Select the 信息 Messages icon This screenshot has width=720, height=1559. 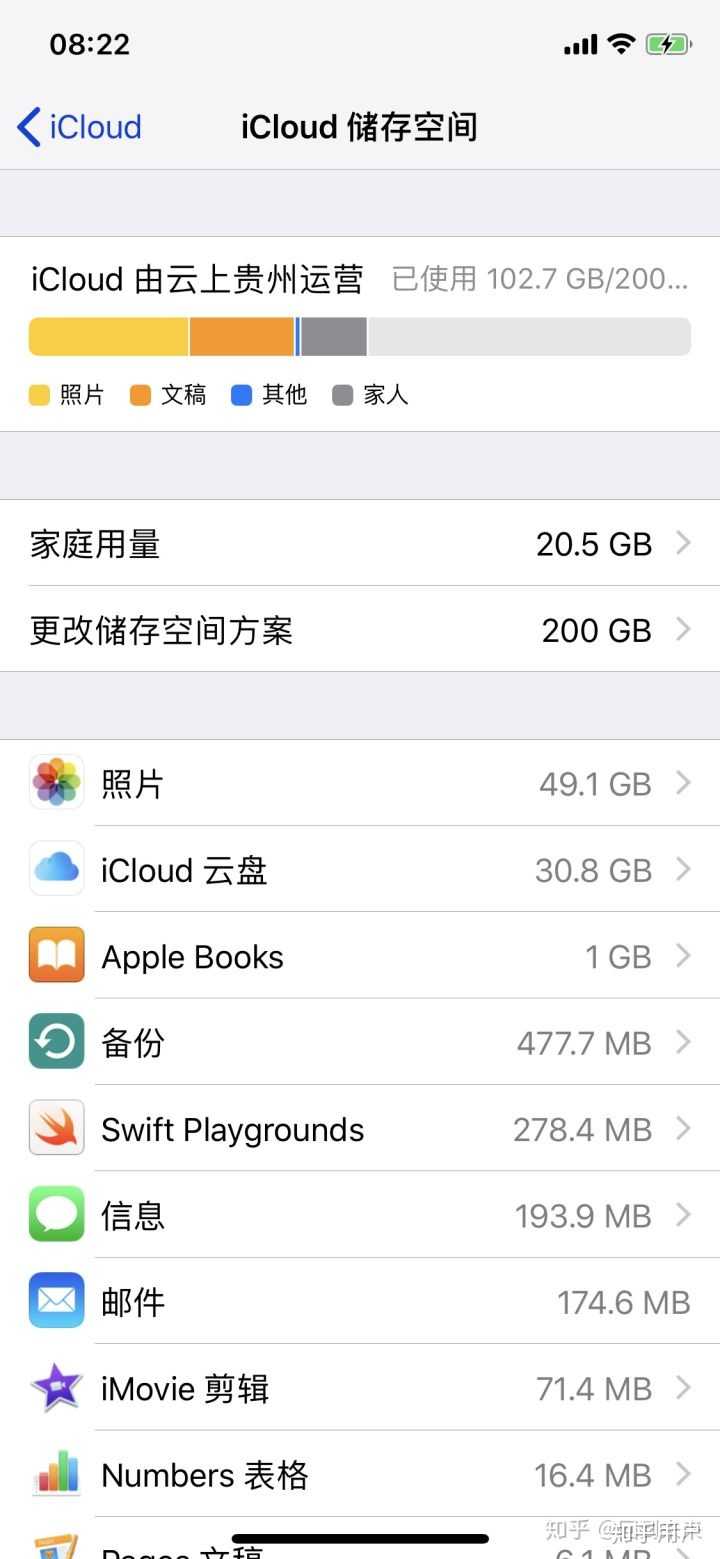pyautogui.click(x=56, y=1215)
